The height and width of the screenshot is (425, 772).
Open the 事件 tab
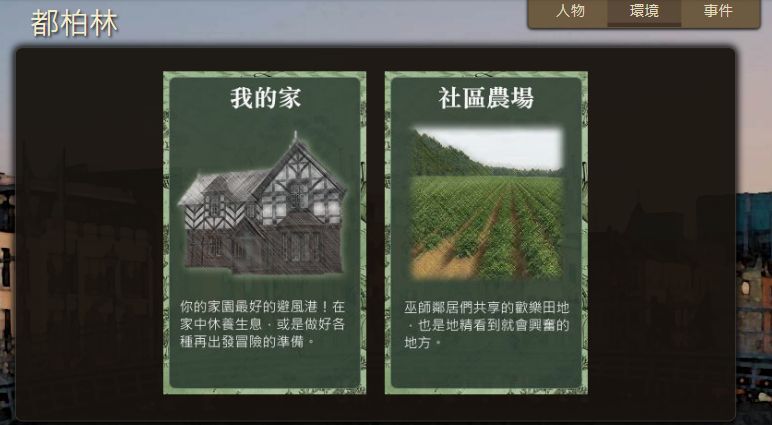(717, 12)
